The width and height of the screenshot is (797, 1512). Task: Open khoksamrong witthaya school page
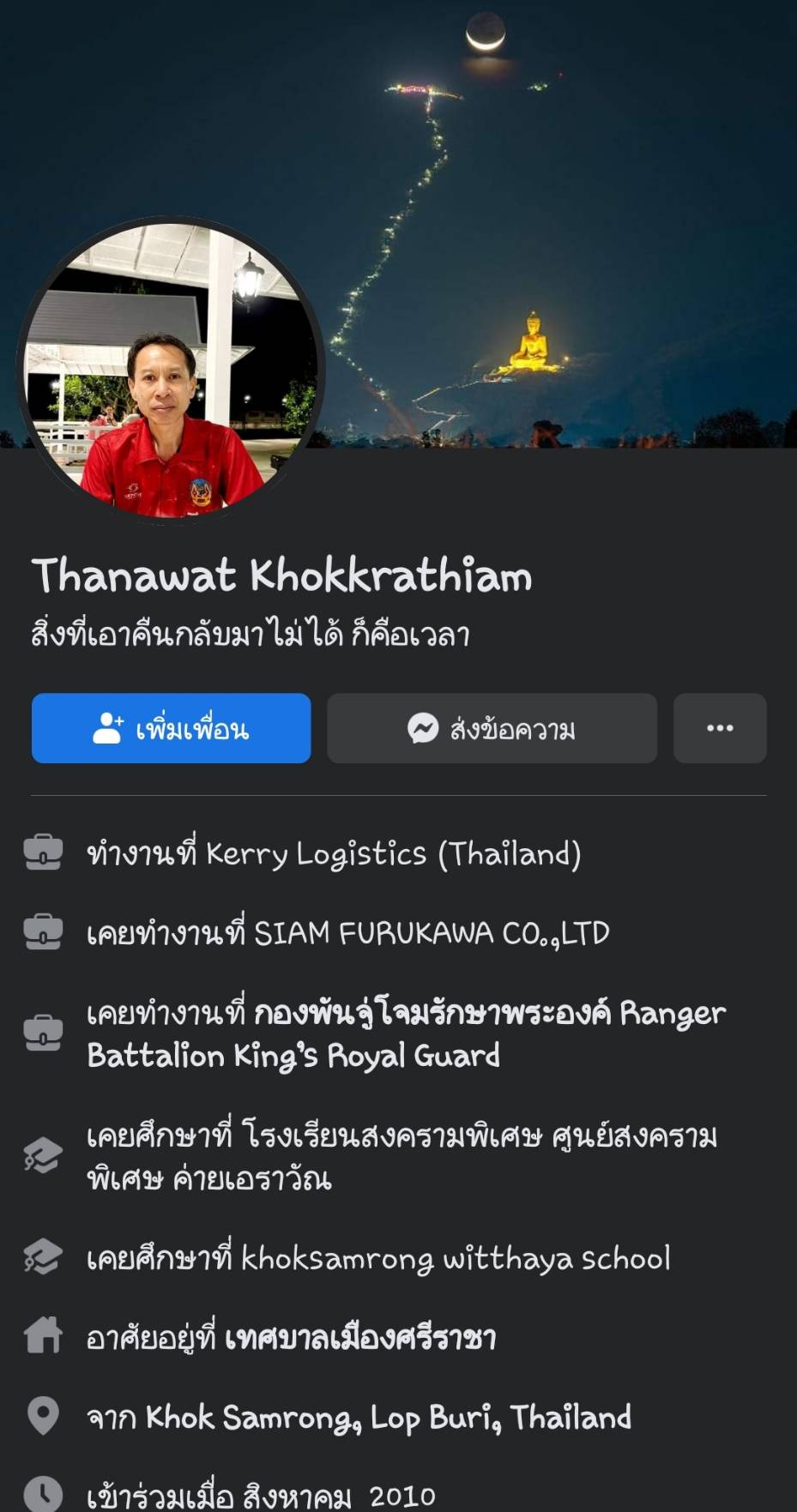click(x=455, y=1258)
